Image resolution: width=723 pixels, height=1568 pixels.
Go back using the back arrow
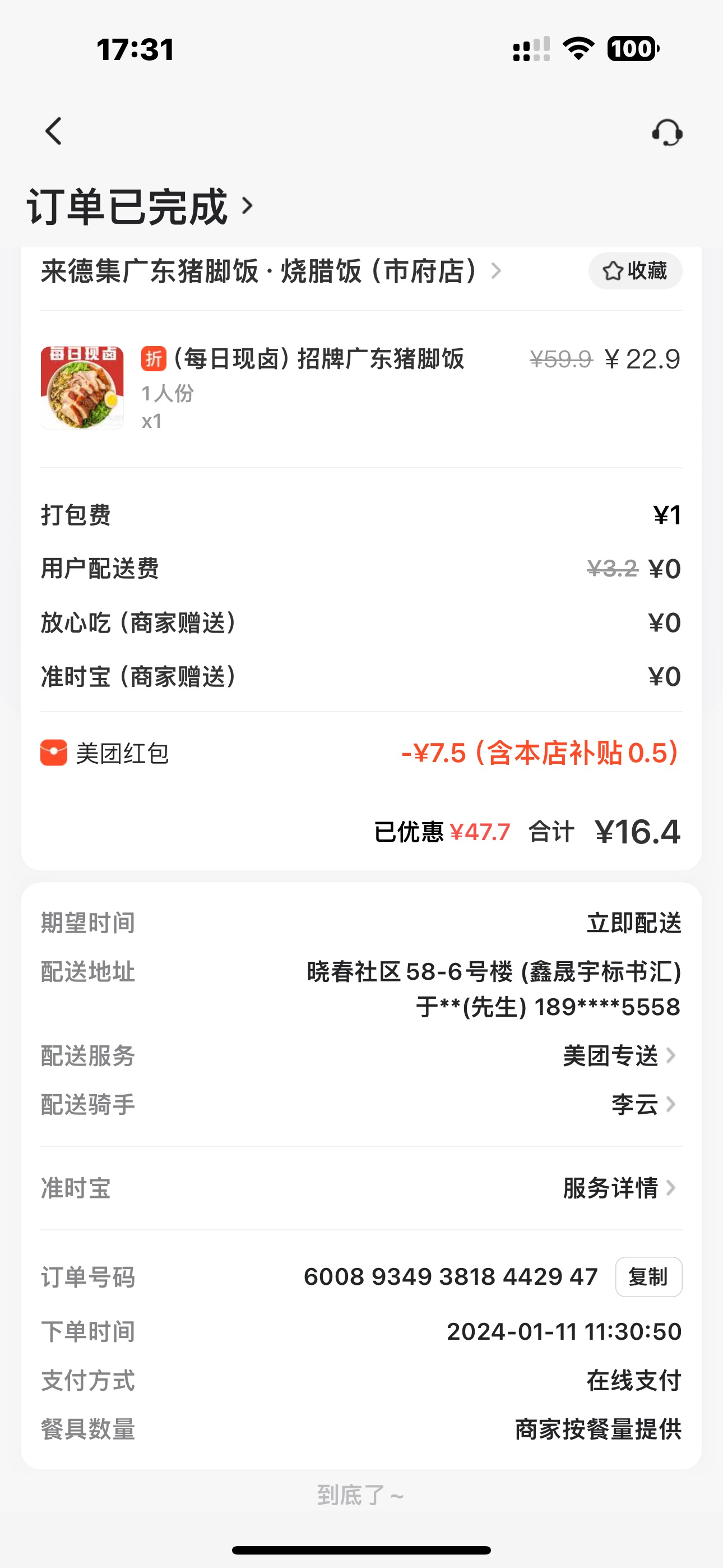click(54, 131)
